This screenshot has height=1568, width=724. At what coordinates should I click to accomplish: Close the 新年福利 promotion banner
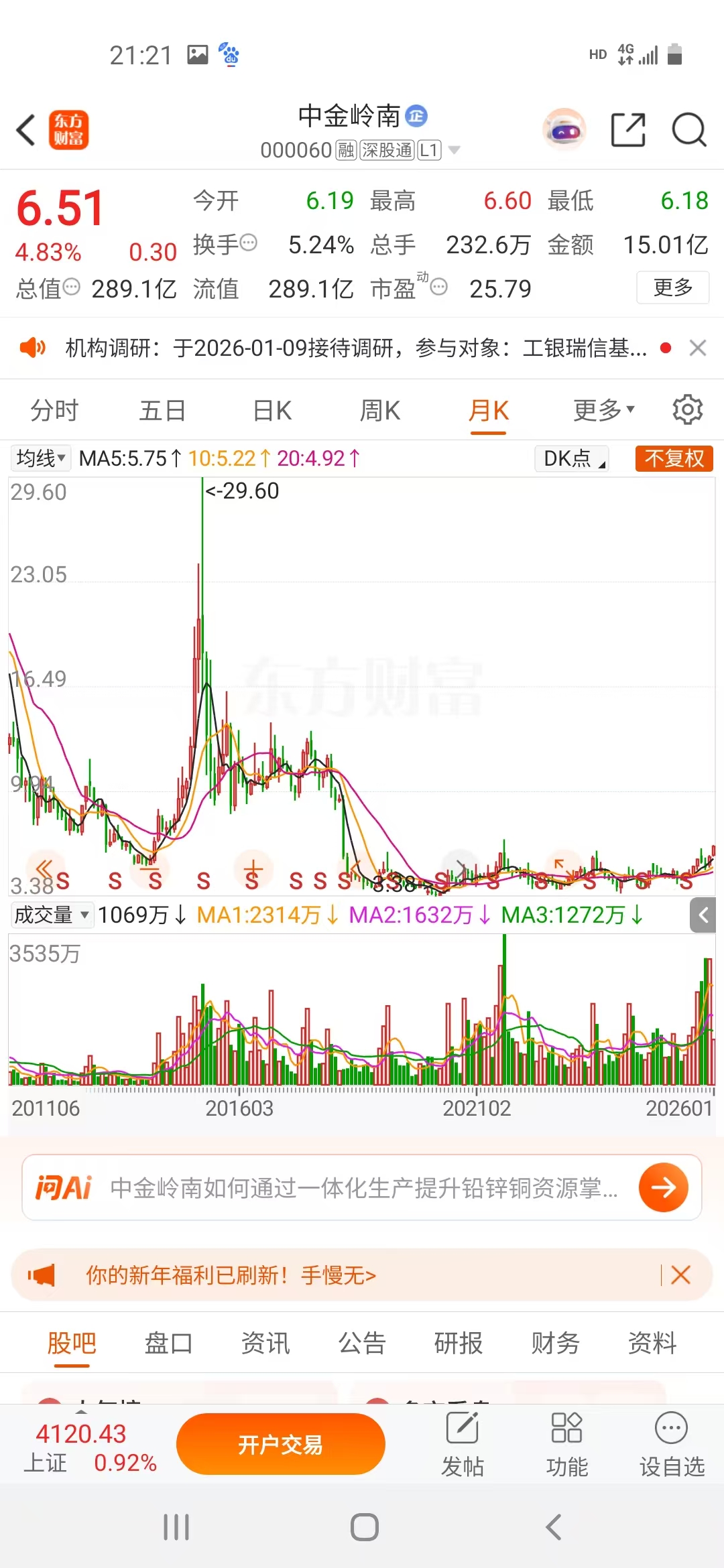680,1275
